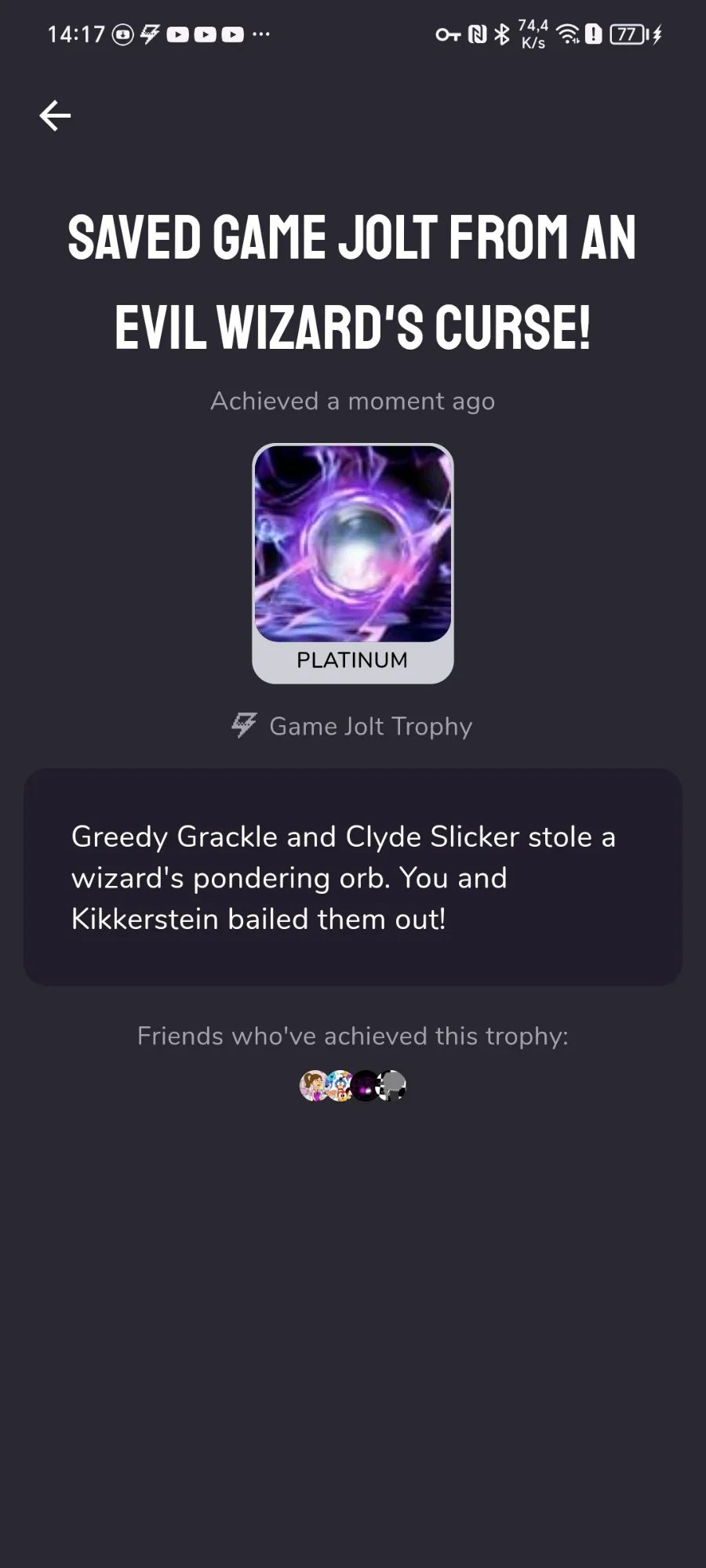This screenshot has height=1568, width=706.
Task: Open the friends' avatars list for this trophy
Action: [353, 1086]
